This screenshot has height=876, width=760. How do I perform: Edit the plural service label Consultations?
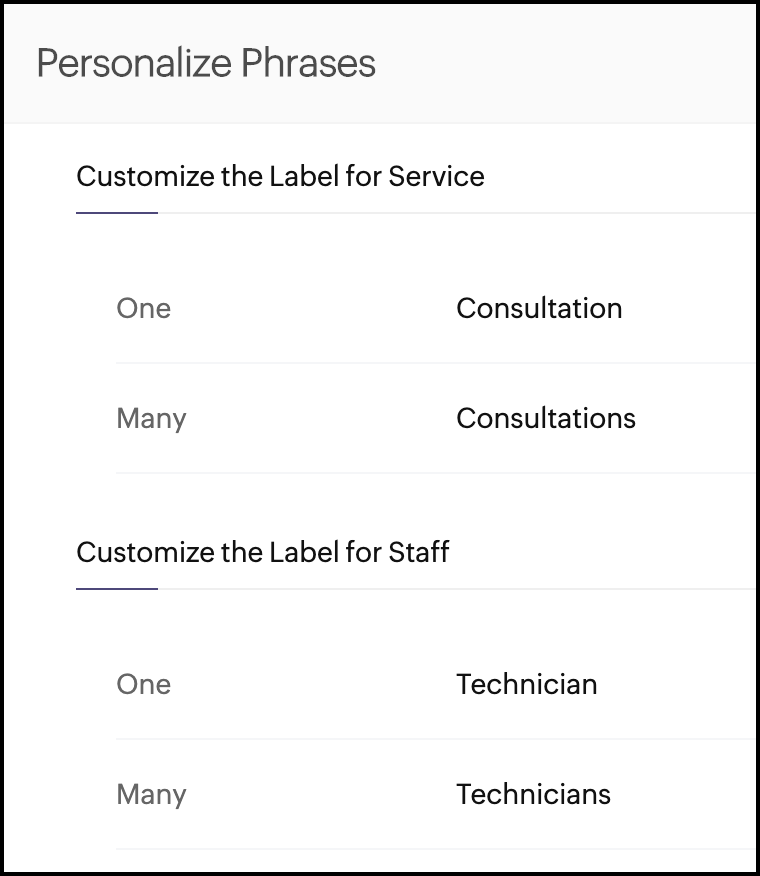point(545,418)
